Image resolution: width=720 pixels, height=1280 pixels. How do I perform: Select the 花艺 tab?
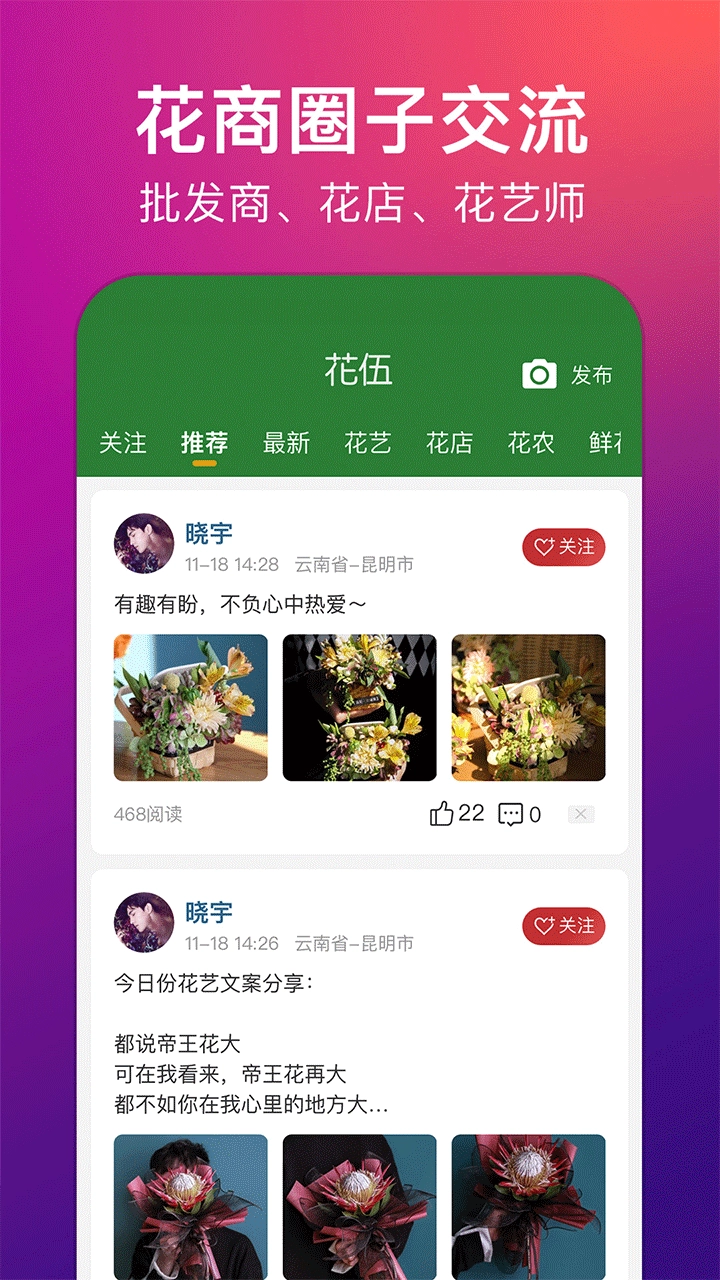click(370, 442)
